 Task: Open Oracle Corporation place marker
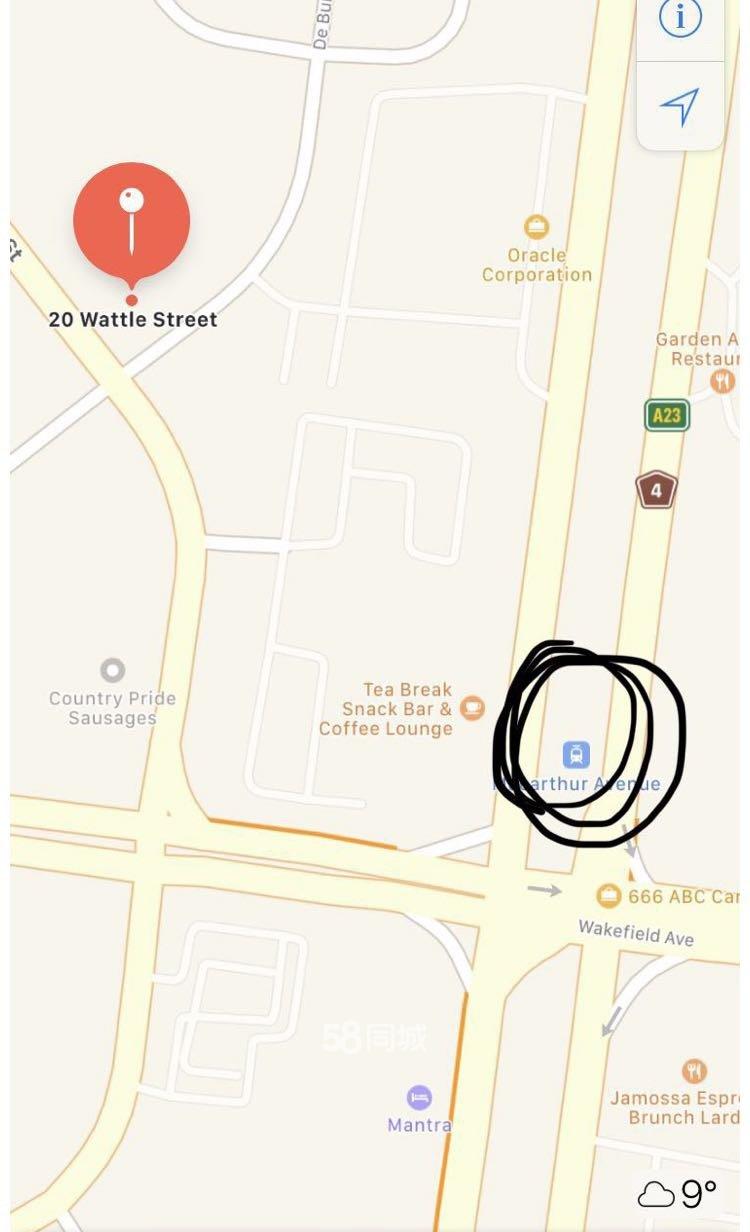click(537, 227)
